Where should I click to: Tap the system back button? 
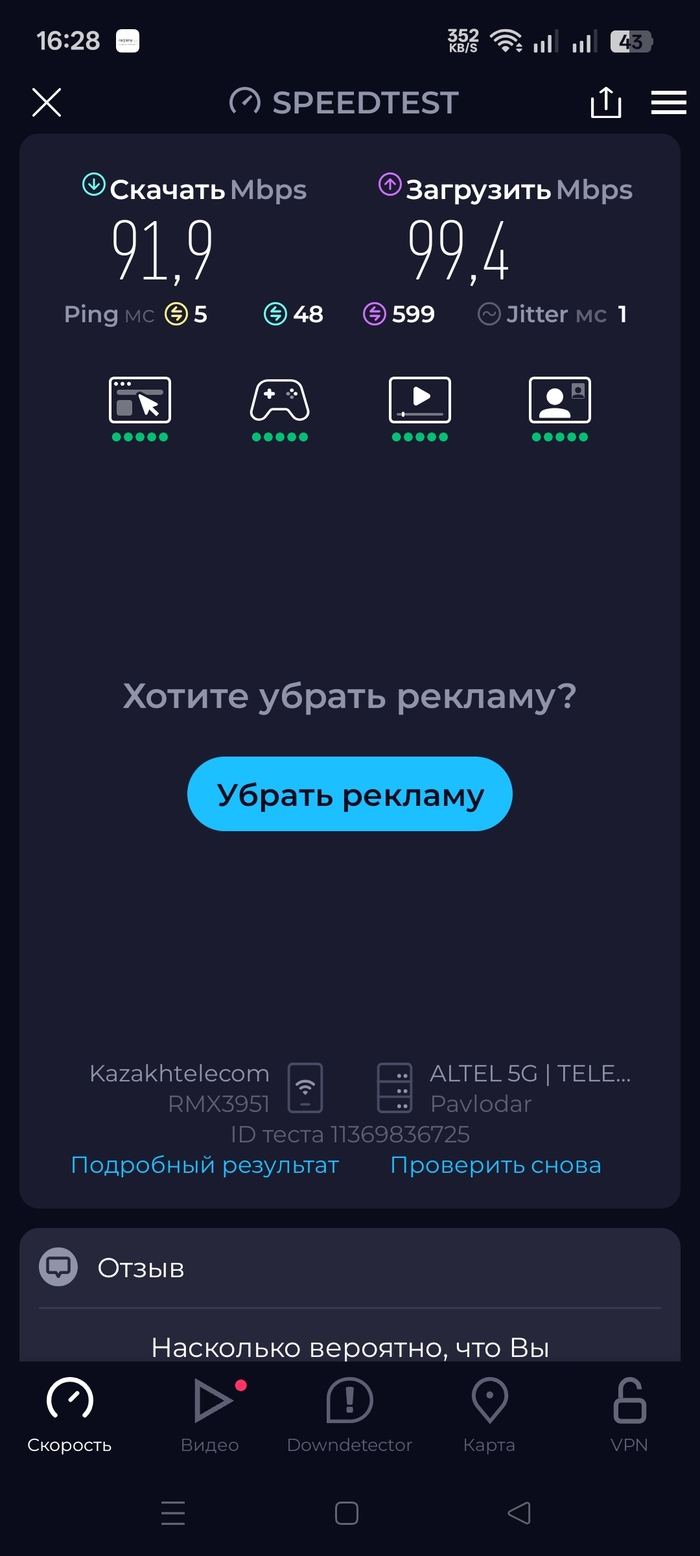click(519, 1513)
